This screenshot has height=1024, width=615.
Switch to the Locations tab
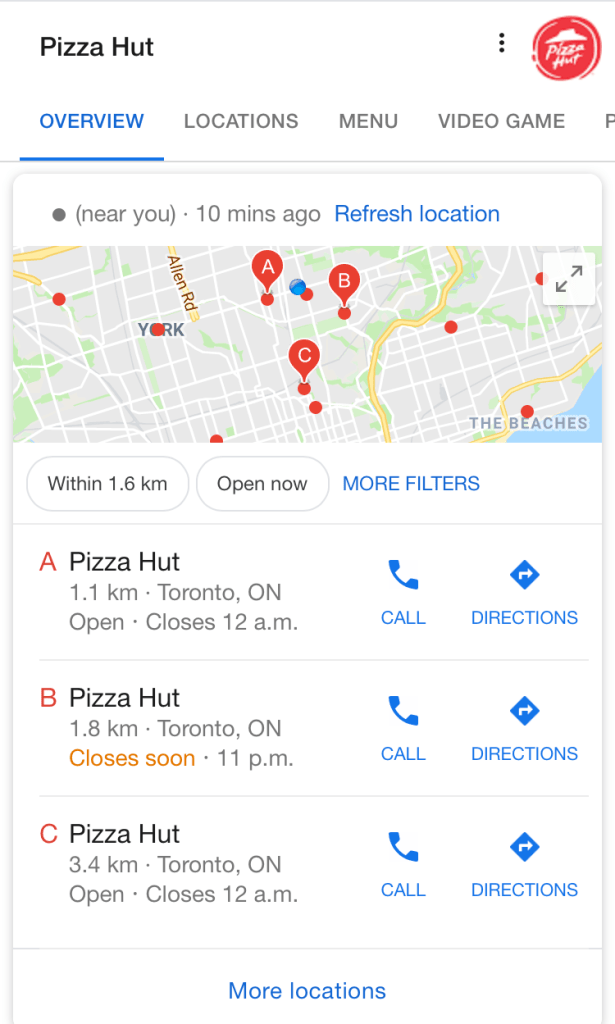point(241,121)
